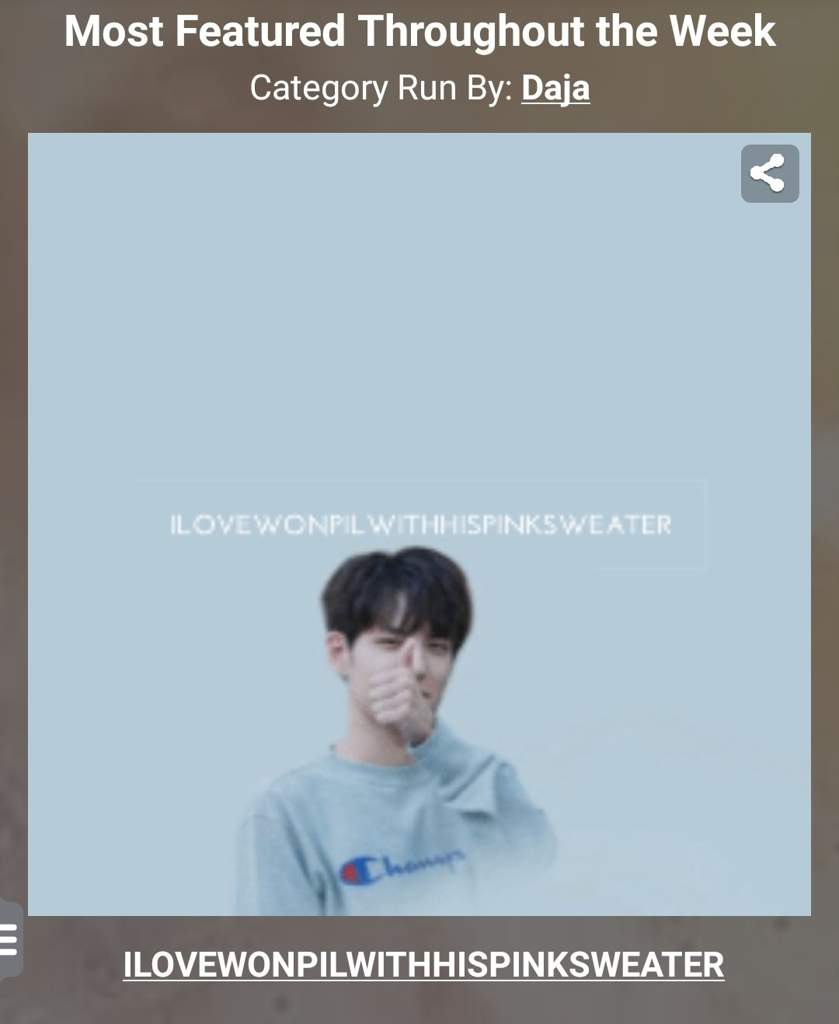The image size is (839, 1024).
Task: Share the featured image
Action: tap(769, 174)
